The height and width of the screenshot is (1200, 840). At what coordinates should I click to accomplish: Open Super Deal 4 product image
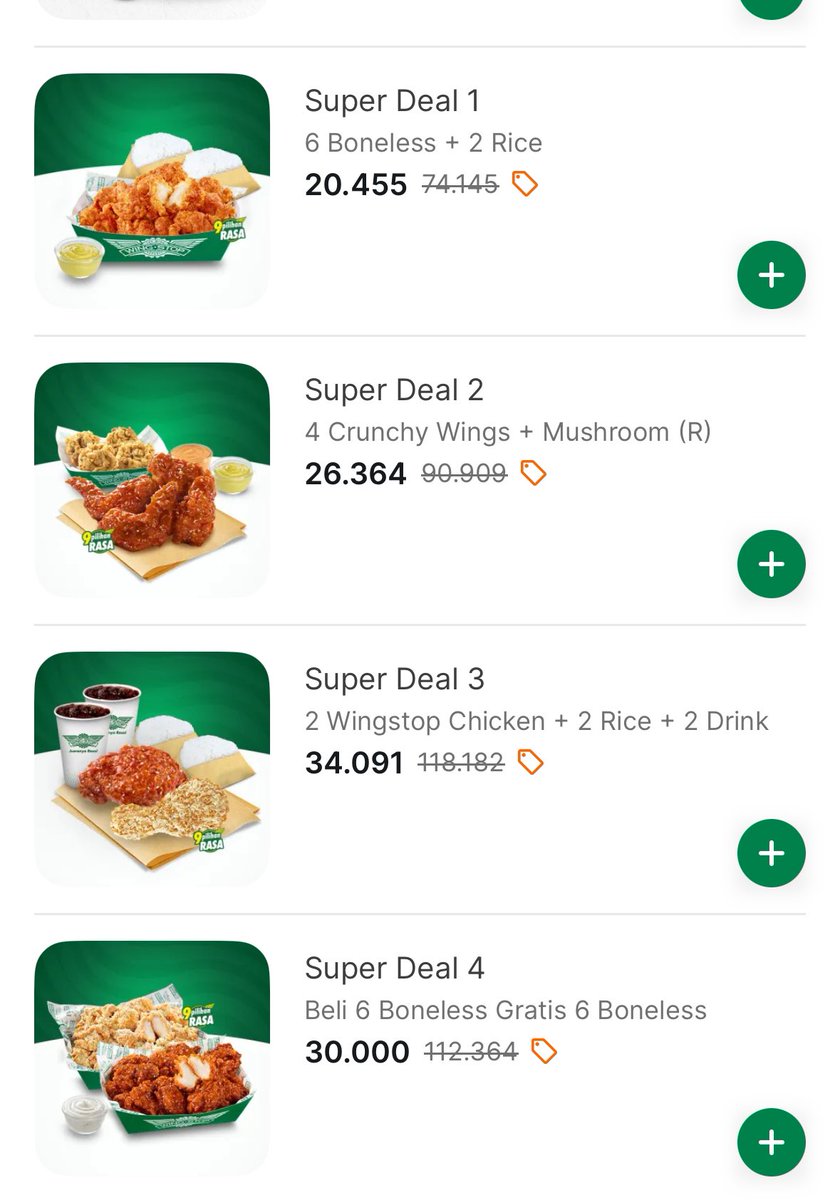(152, 1057)
